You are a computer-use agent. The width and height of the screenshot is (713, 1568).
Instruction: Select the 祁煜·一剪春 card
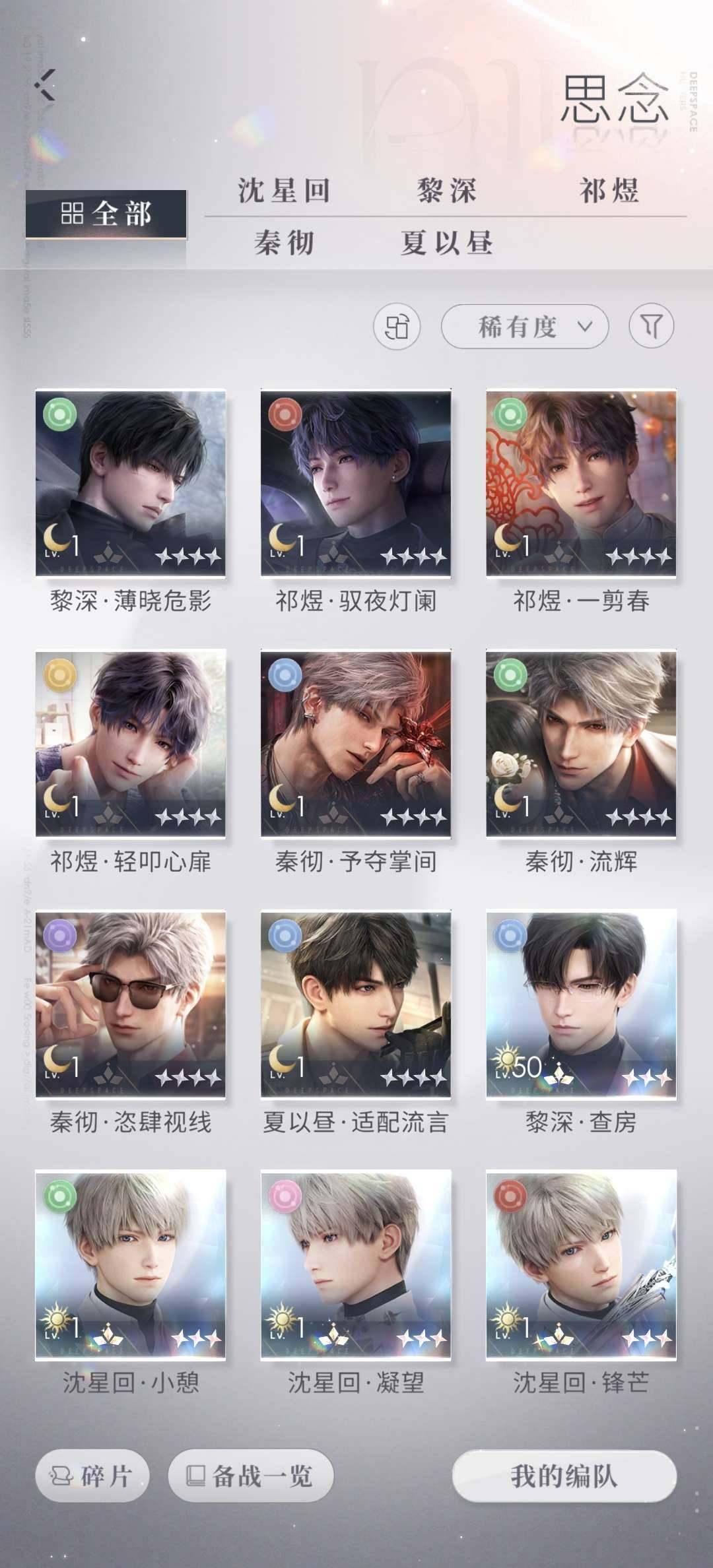(x=581, y=484)
